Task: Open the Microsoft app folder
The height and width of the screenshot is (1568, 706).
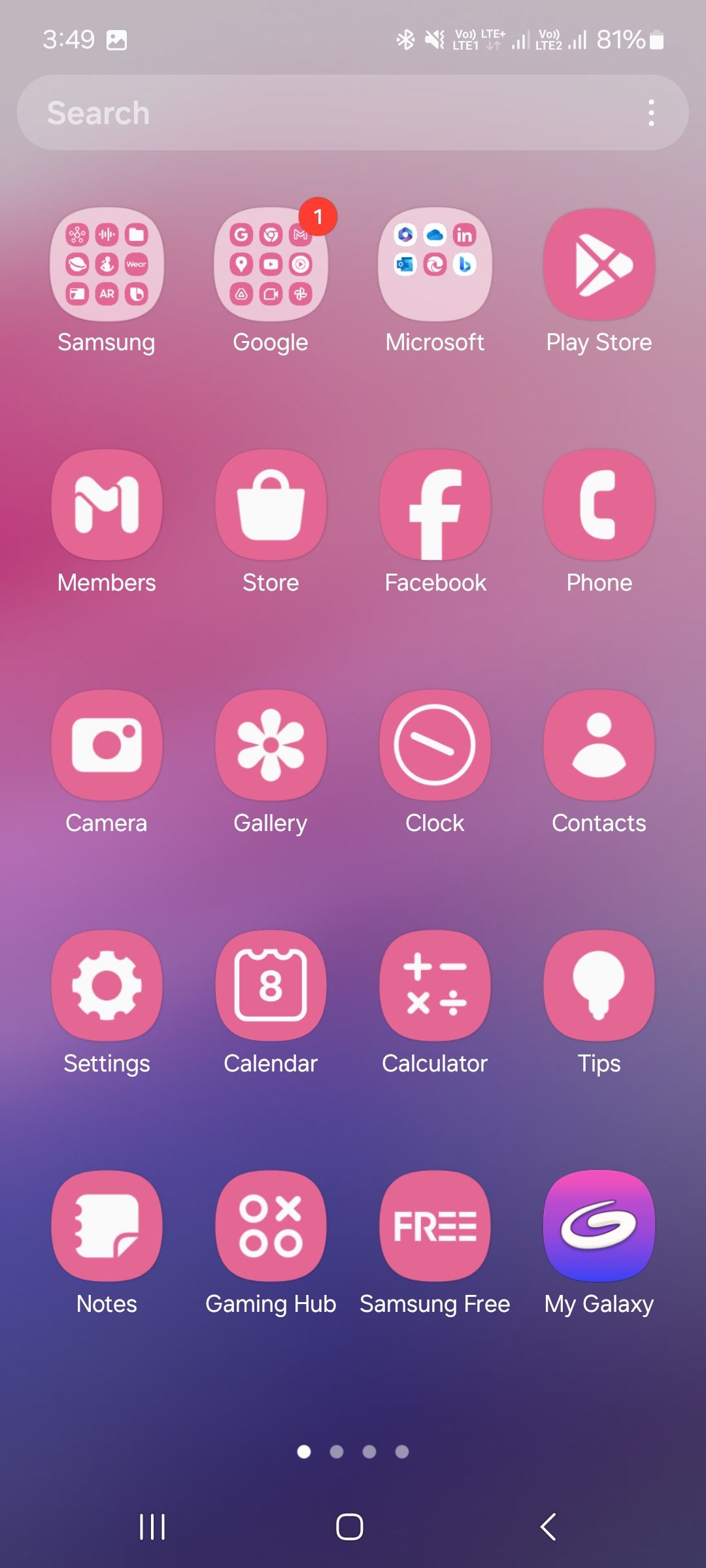Action: 434,265
